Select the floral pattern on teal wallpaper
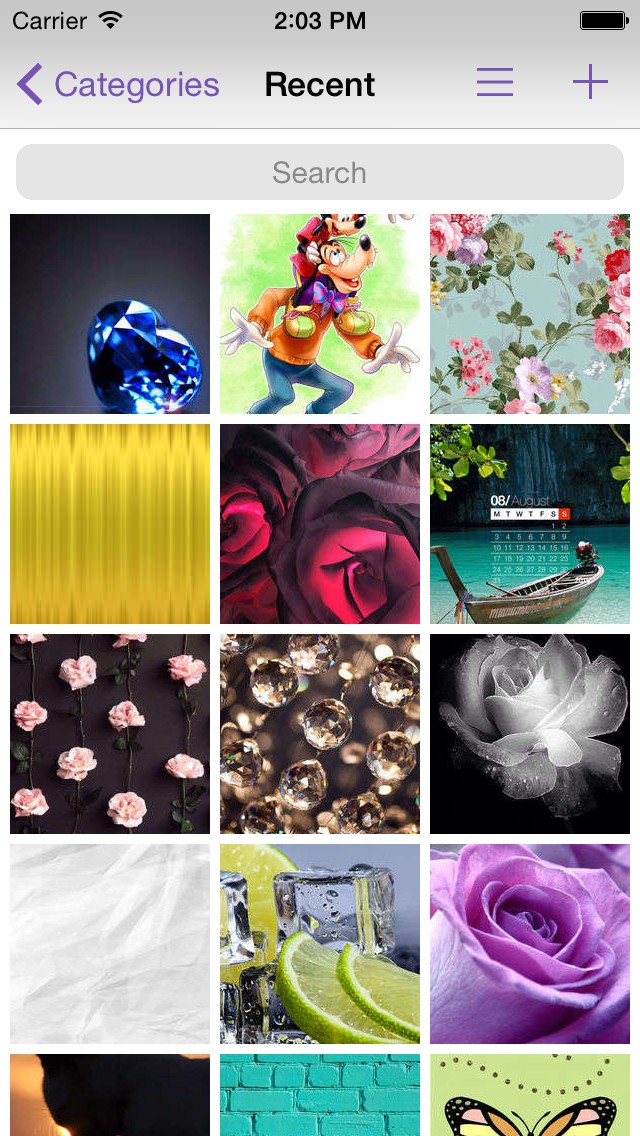Viewport: 640px width, 1136px height. [530, 314]
